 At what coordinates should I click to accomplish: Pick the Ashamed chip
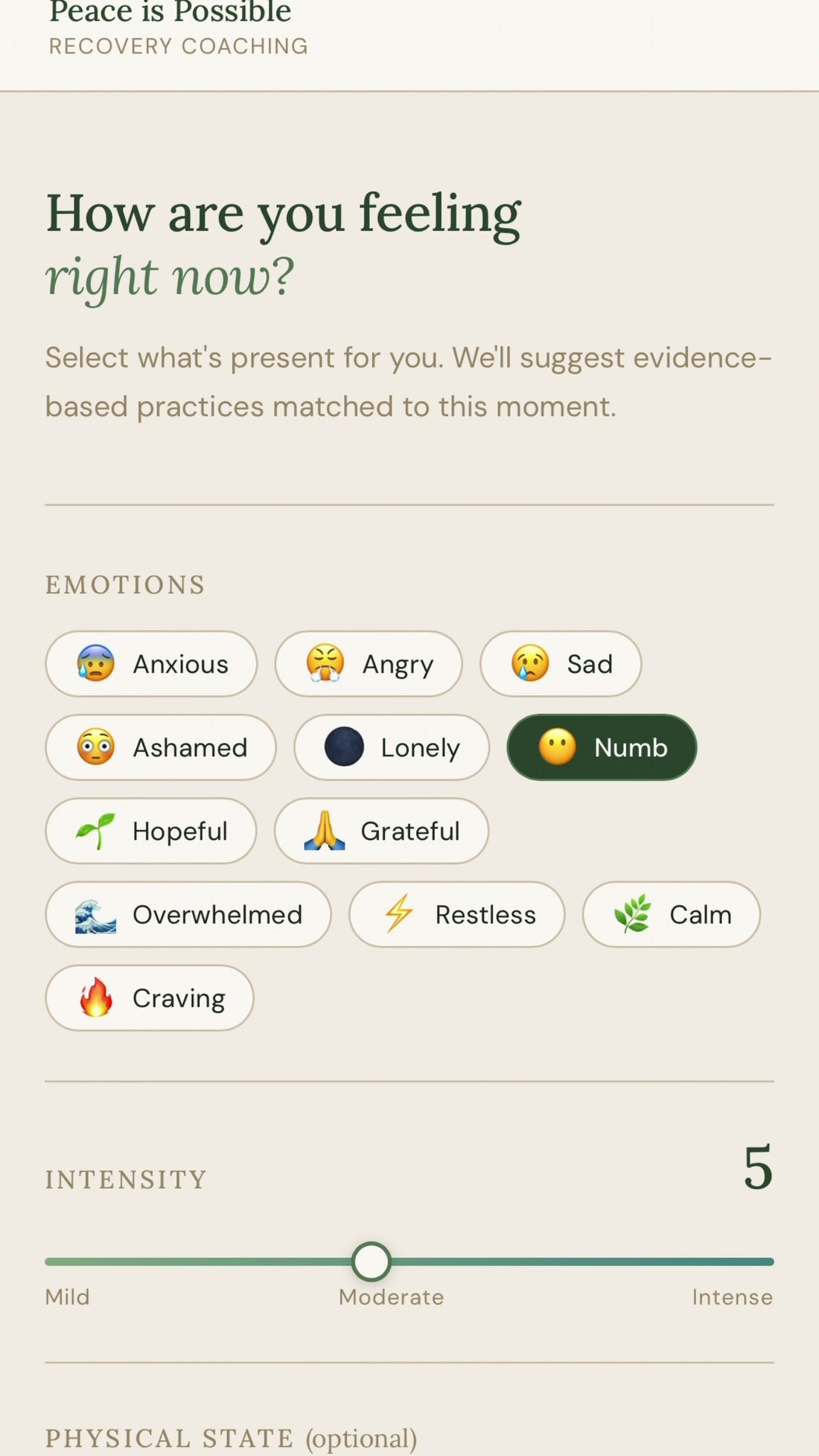click(x=161, y=747)
